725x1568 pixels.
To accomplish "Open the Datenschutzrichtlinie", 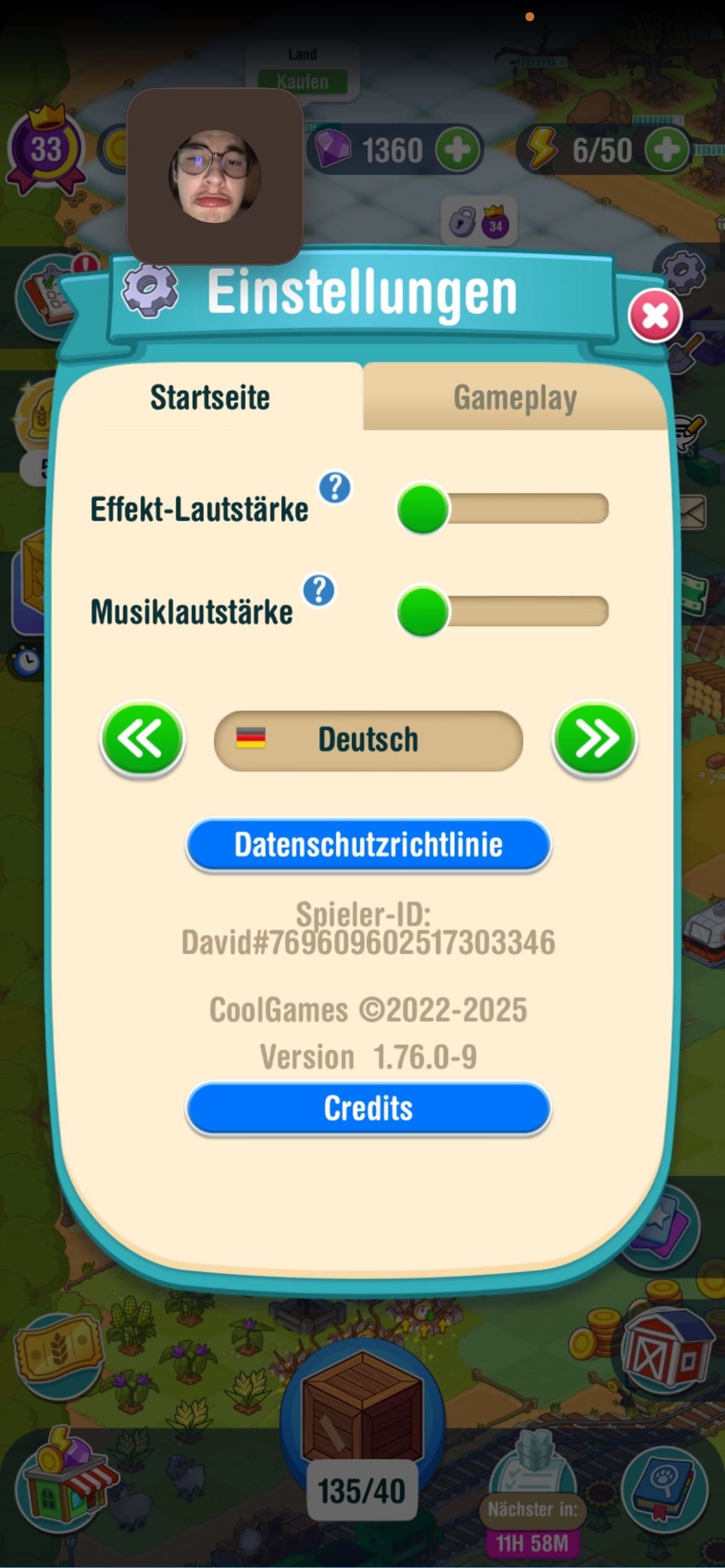I will (x=368, y=845).
